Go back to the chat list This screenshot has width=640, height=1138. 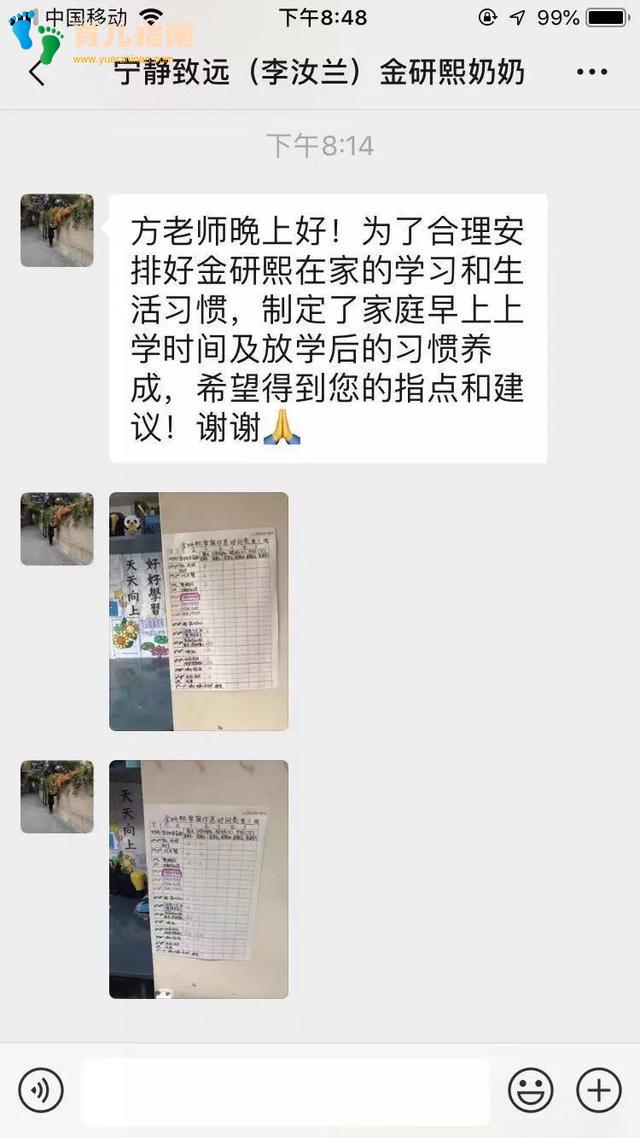(x=37, y=73)
